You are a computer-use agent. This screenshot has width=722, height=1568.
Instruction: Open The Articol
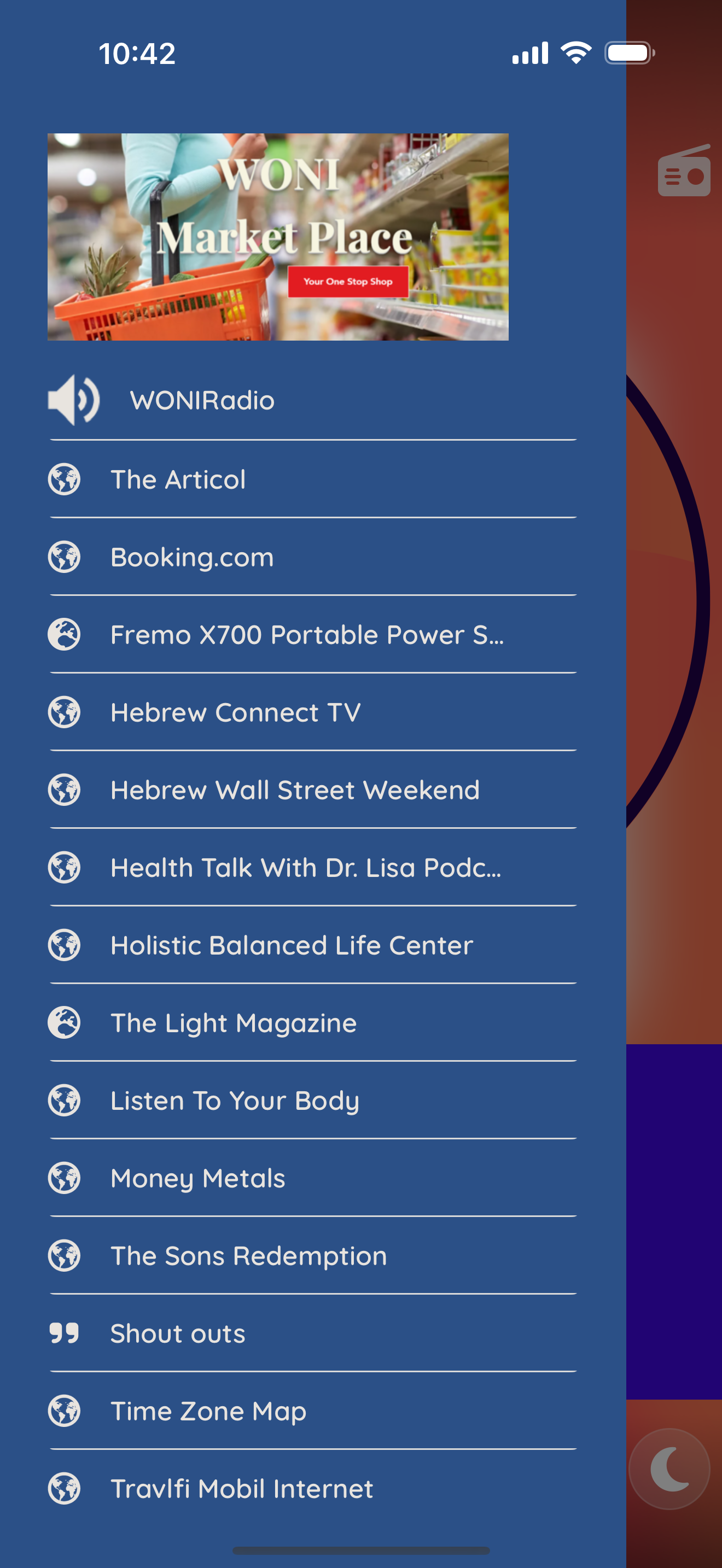[x=313, y=479]
